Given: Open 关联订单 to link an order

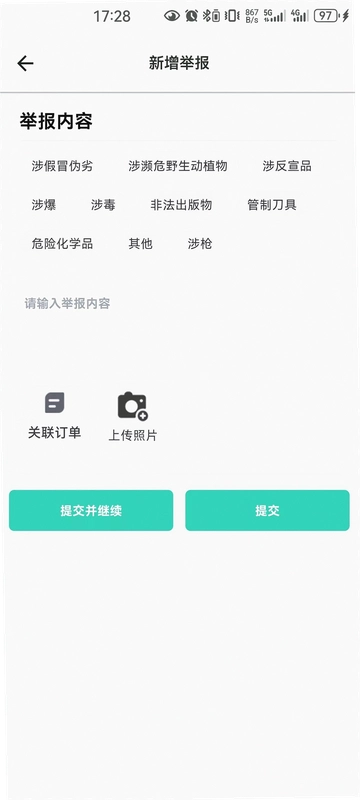Looking at the screenshot, I should tap(55, 416).
